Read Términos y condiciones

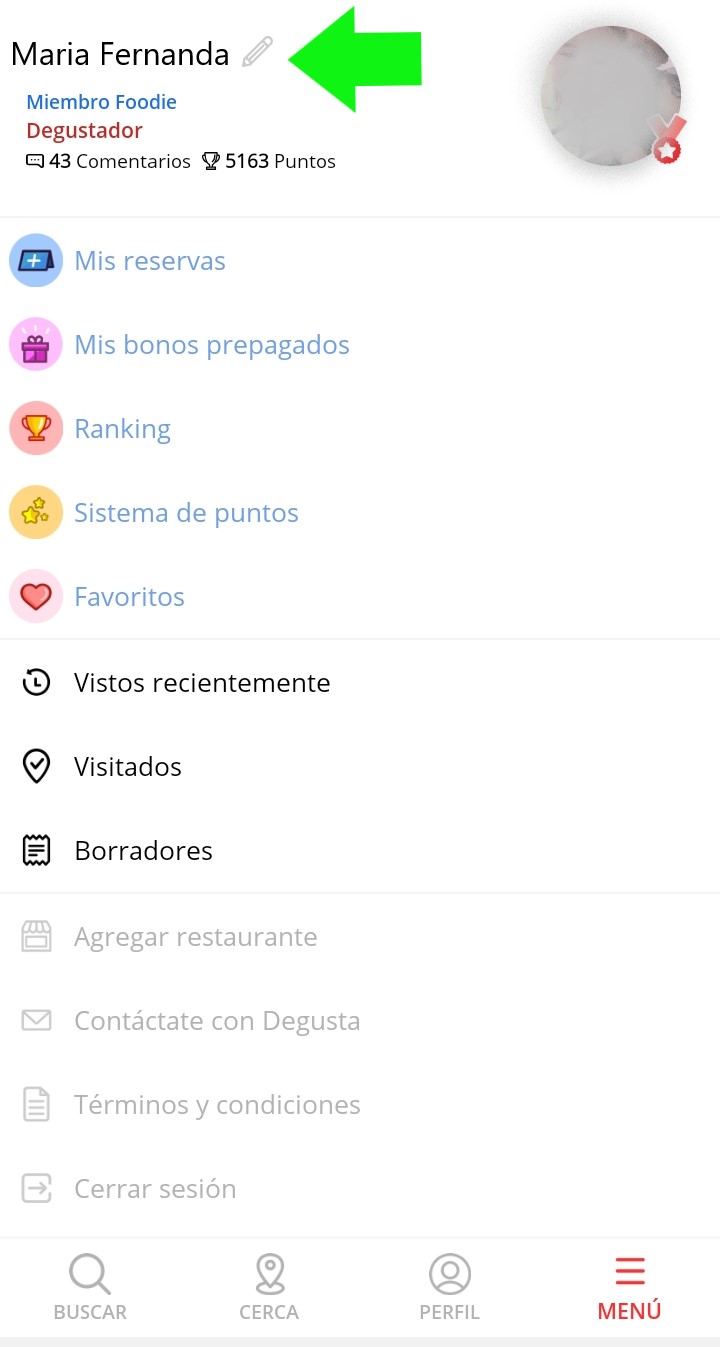pos(216,1105)
